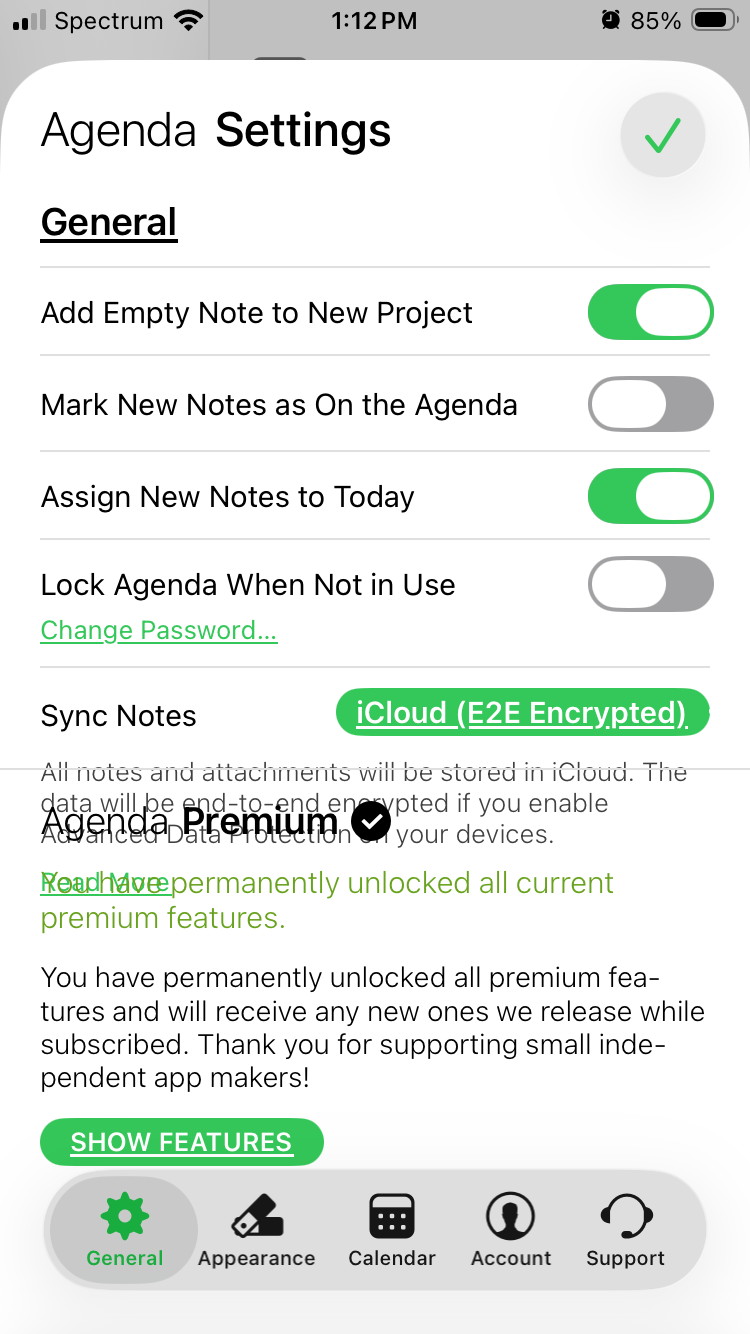Select the General tab
Image resolution: width=750 pixels, height=1334 pixels.
pos(125,1231)
